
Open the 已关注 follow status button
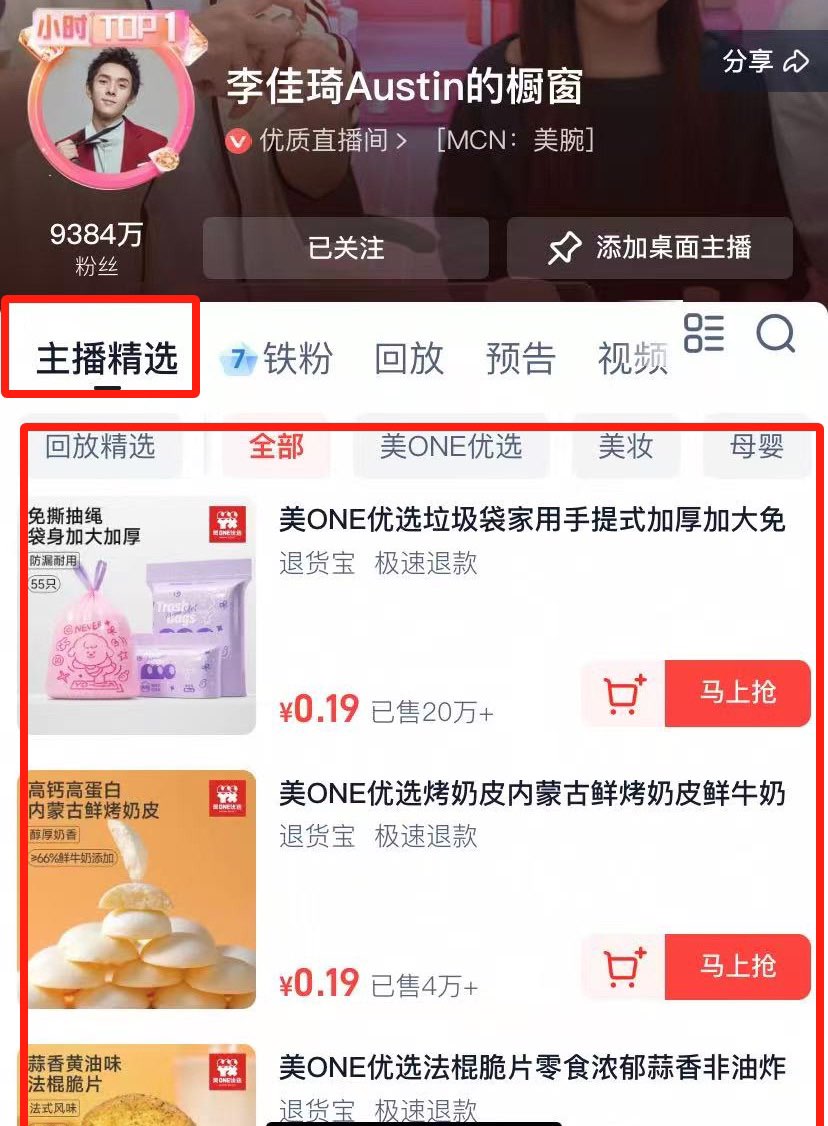coord(346,248)
